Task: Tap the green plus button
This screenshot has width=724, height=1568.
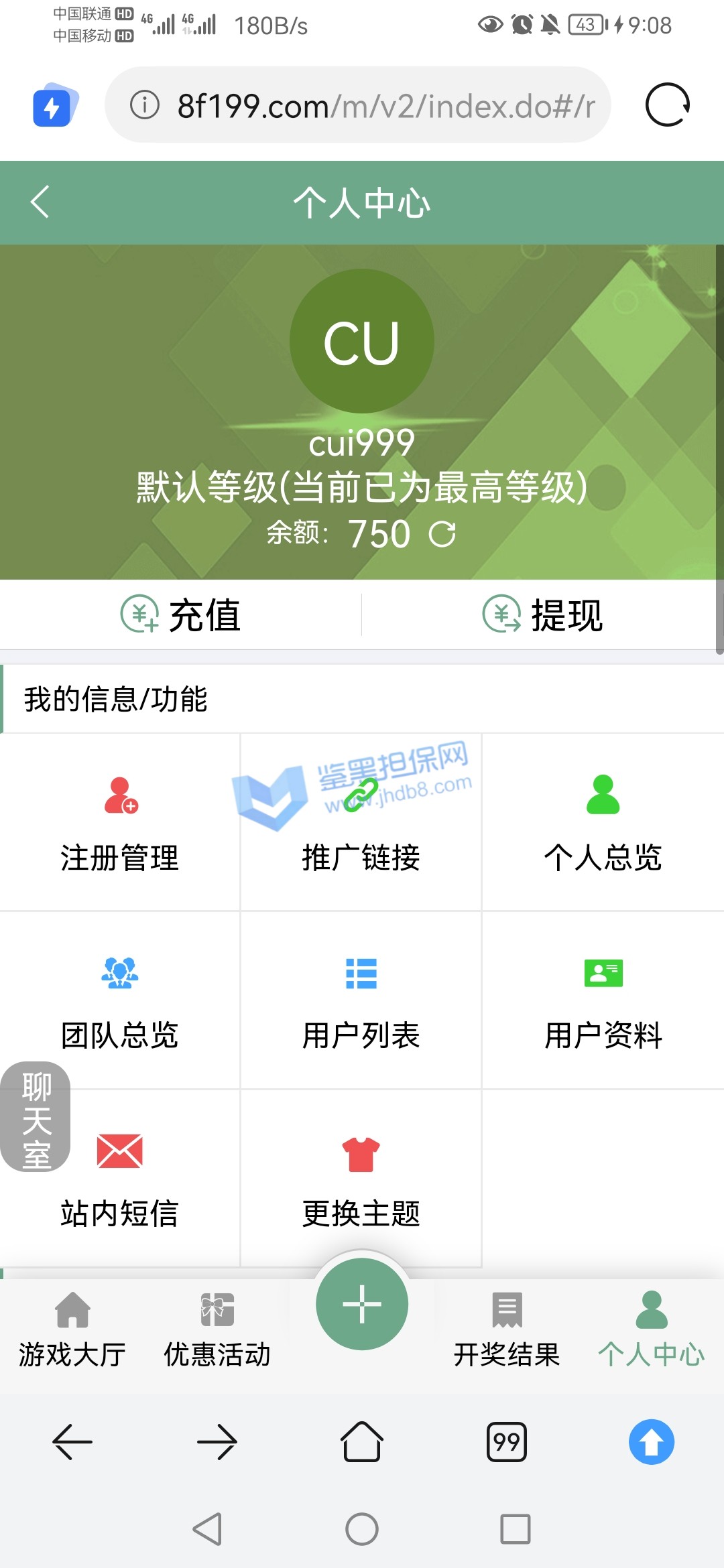Action: tap(362, 1304)
